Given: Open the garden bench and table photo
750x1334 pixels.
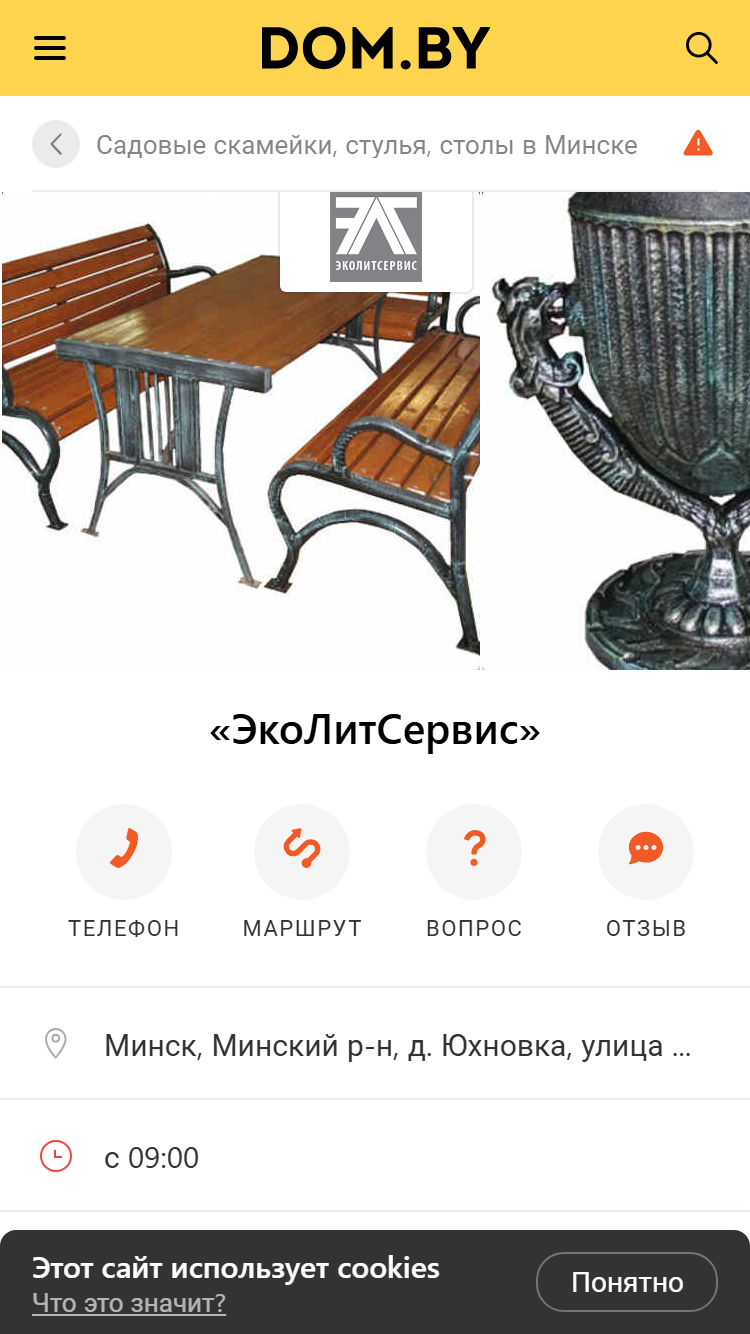Looking at the screenshot, I should click(x=241, y=430).
